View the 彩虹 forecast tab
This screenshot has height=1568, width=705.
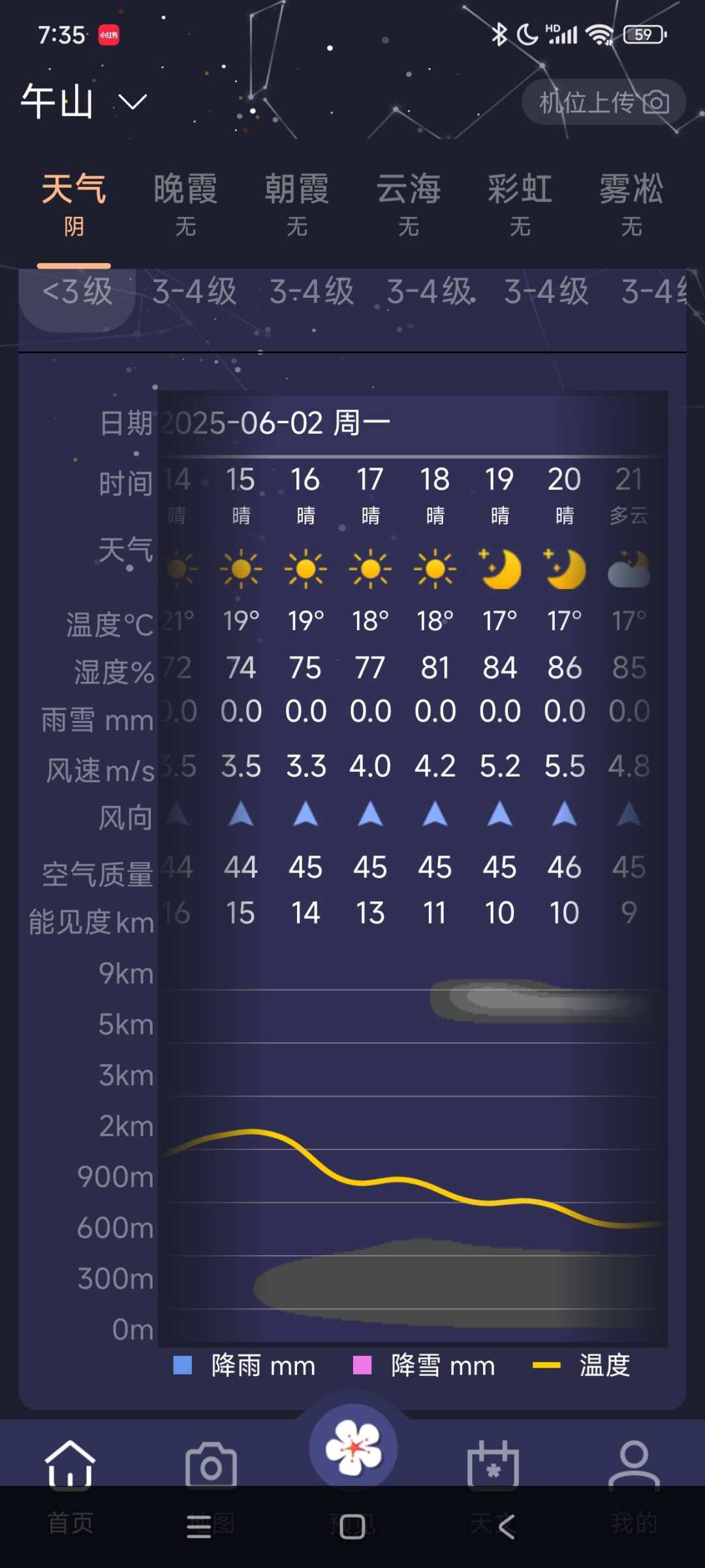pyautogui.click(x=520, y=204)
